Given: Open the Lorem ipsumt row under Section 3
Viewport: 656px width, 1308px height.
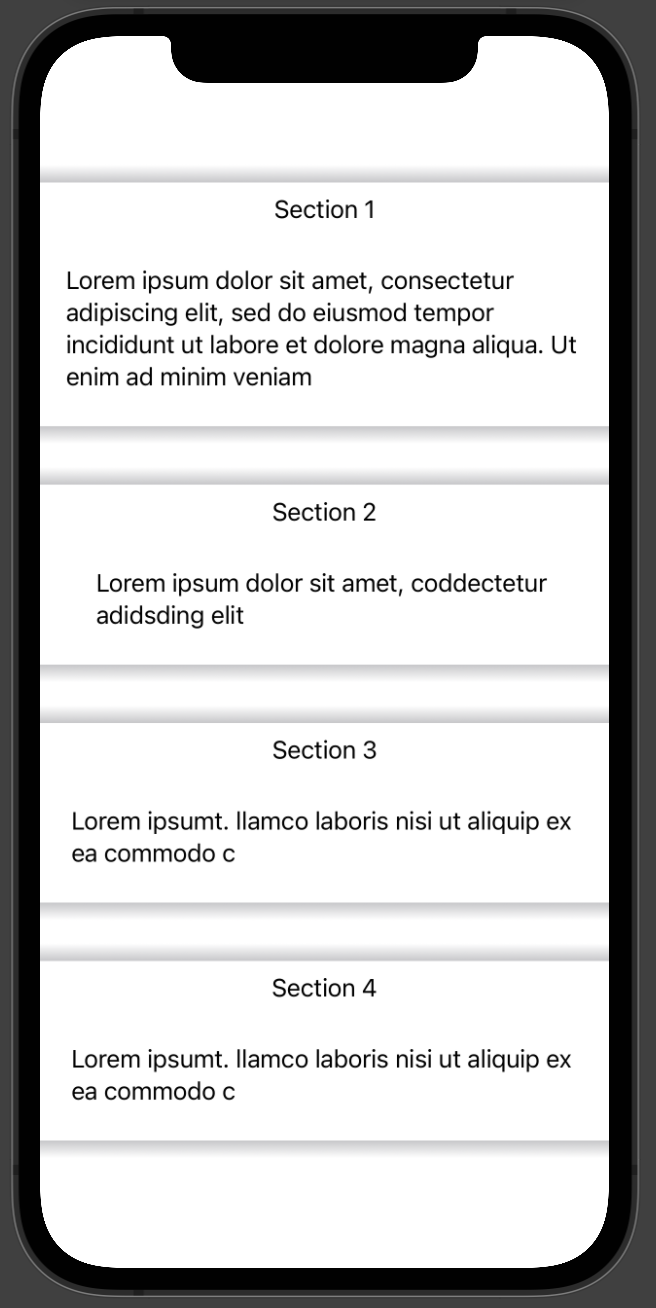Looking at the screenshot, I should [324, 837].
